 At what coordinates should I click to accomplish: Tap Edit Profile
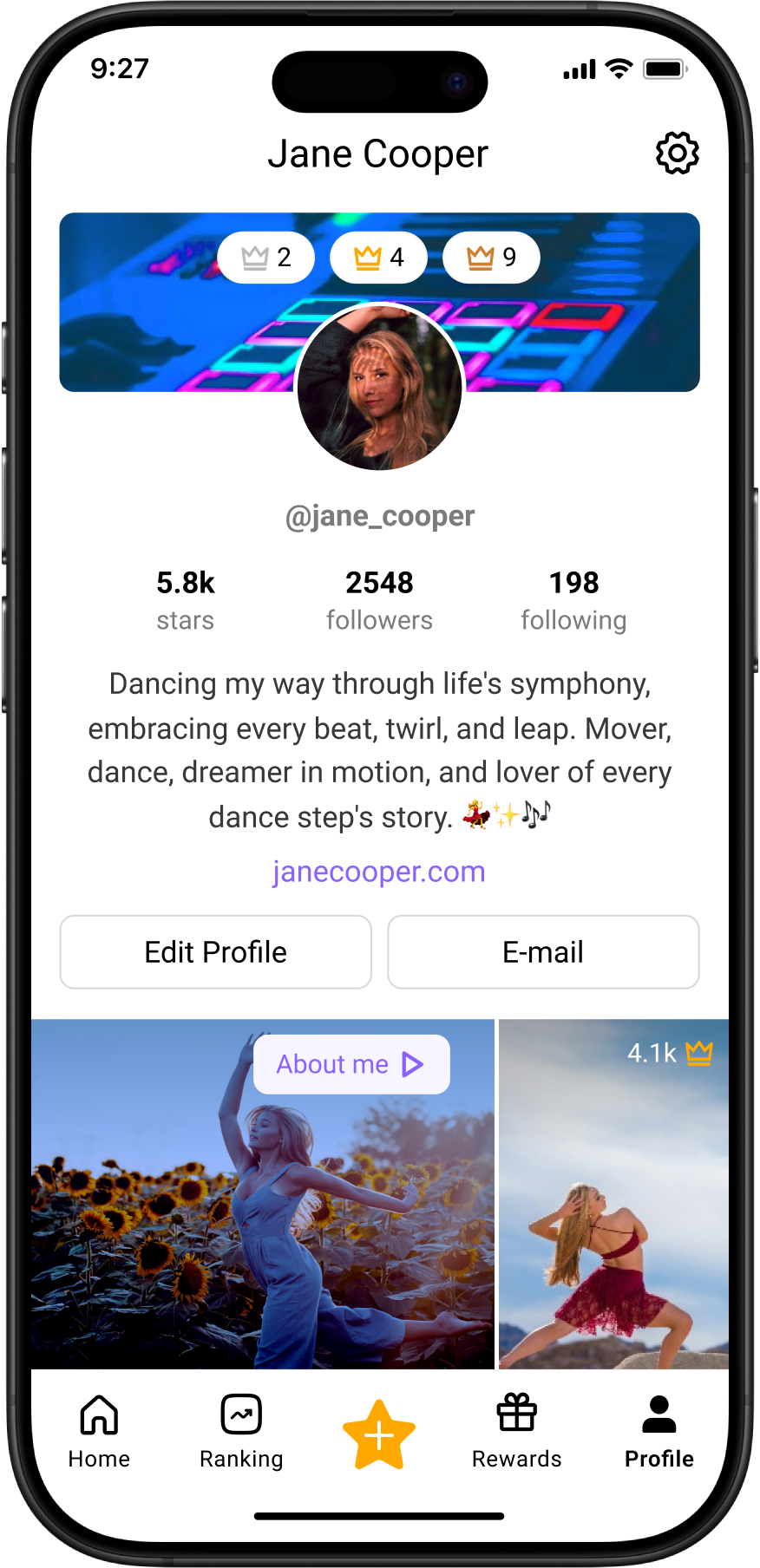pos(216,952)
